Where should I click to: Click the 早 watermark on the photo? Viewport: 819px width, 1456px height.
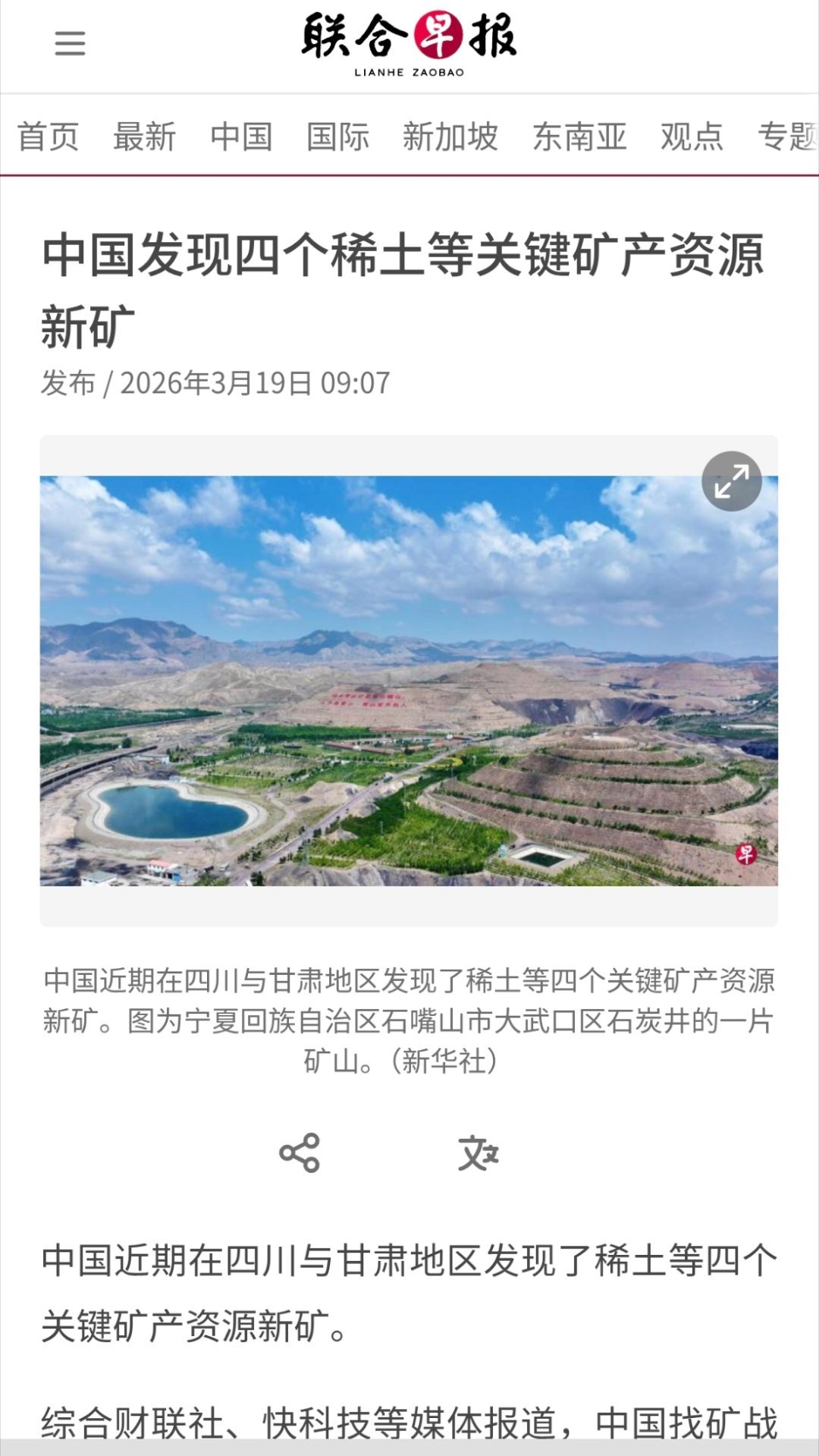(746, 855)
